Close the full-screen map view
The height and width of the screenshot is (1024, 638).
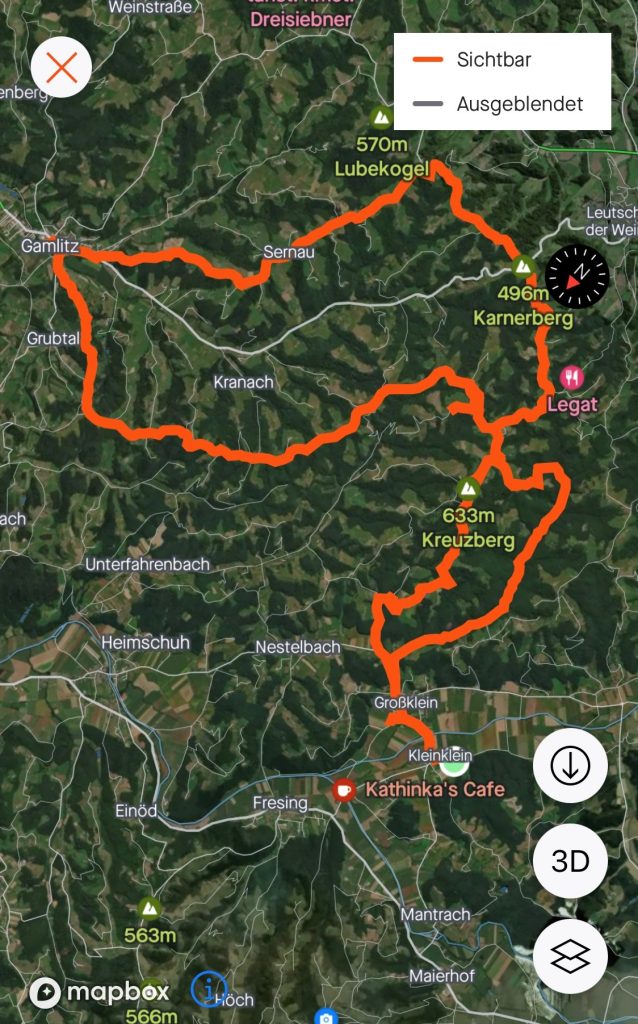point(61,68)
